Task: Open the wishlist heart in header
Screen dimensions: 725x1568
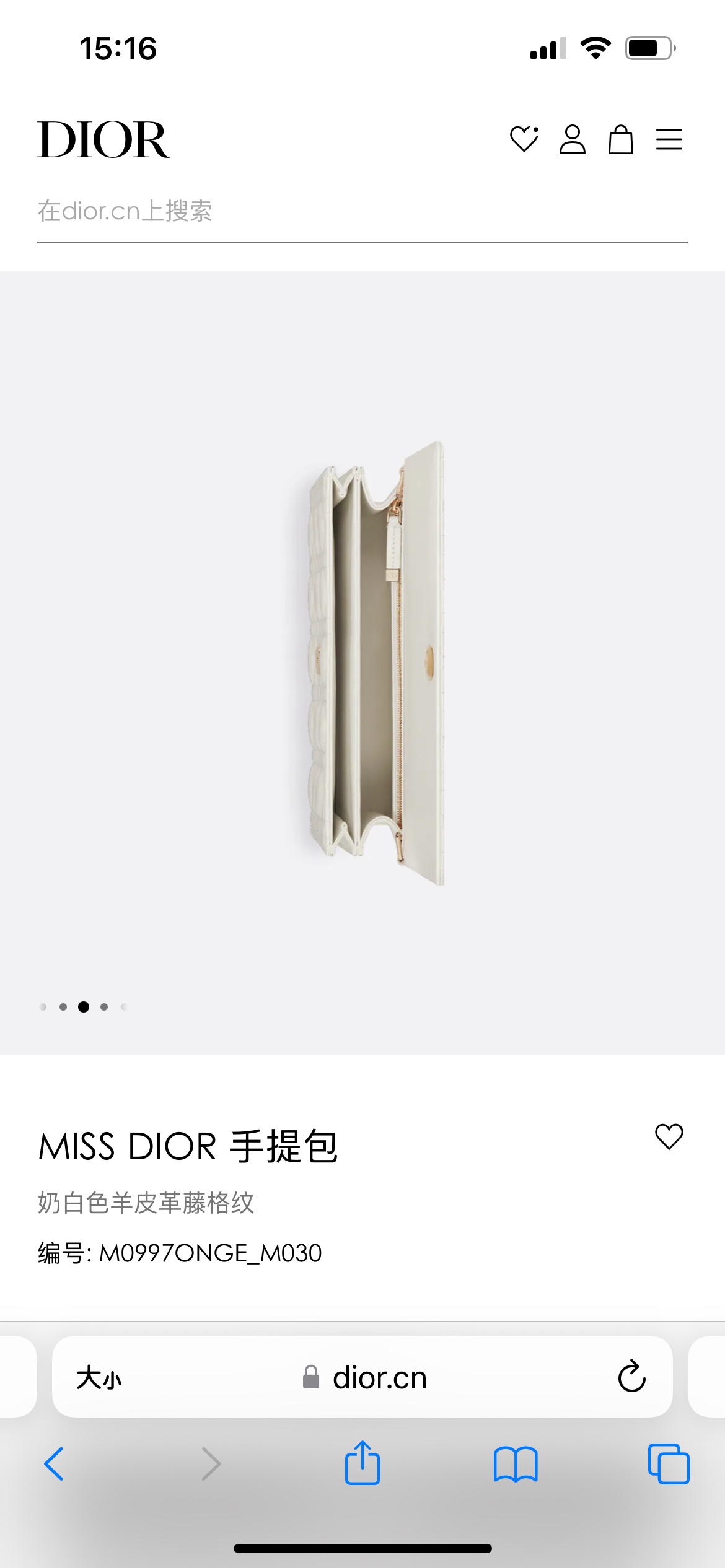Action: 524,139
